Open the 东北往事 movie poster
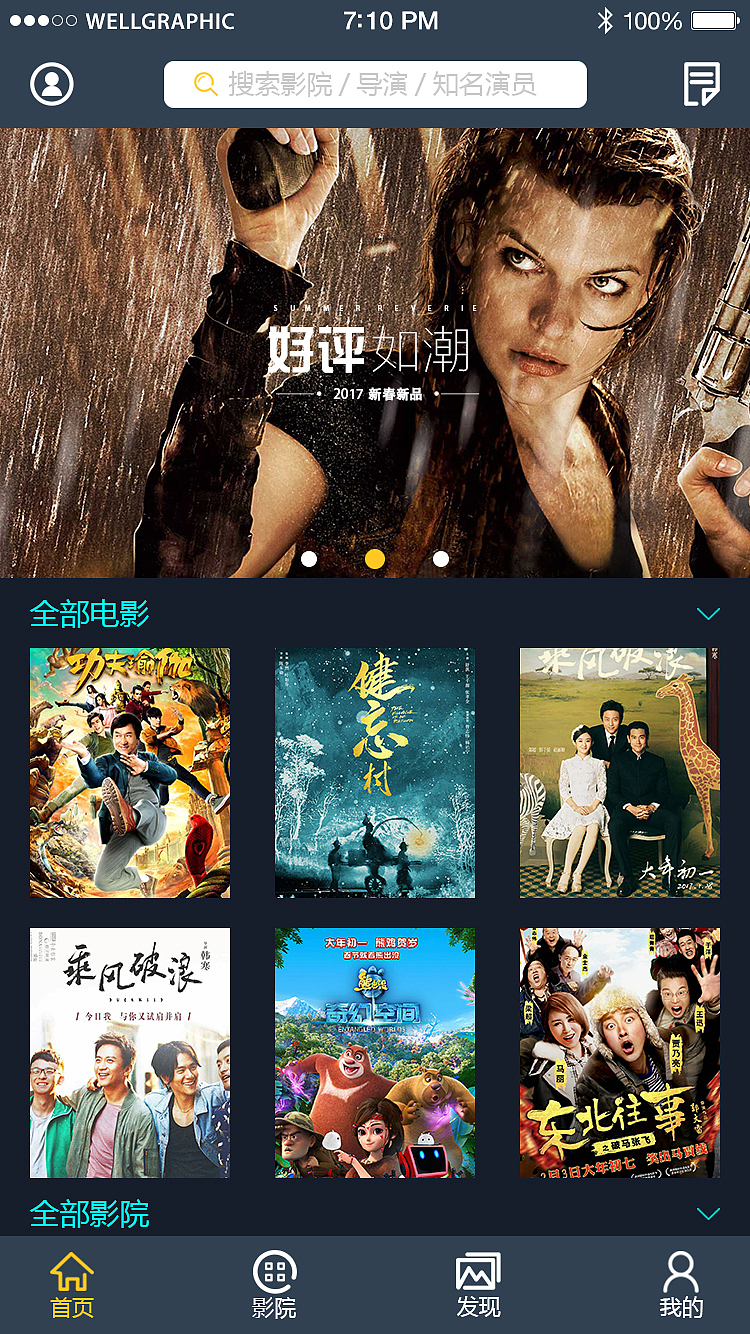Viewport: 750px width, 1334px height. pos(620,1052)
